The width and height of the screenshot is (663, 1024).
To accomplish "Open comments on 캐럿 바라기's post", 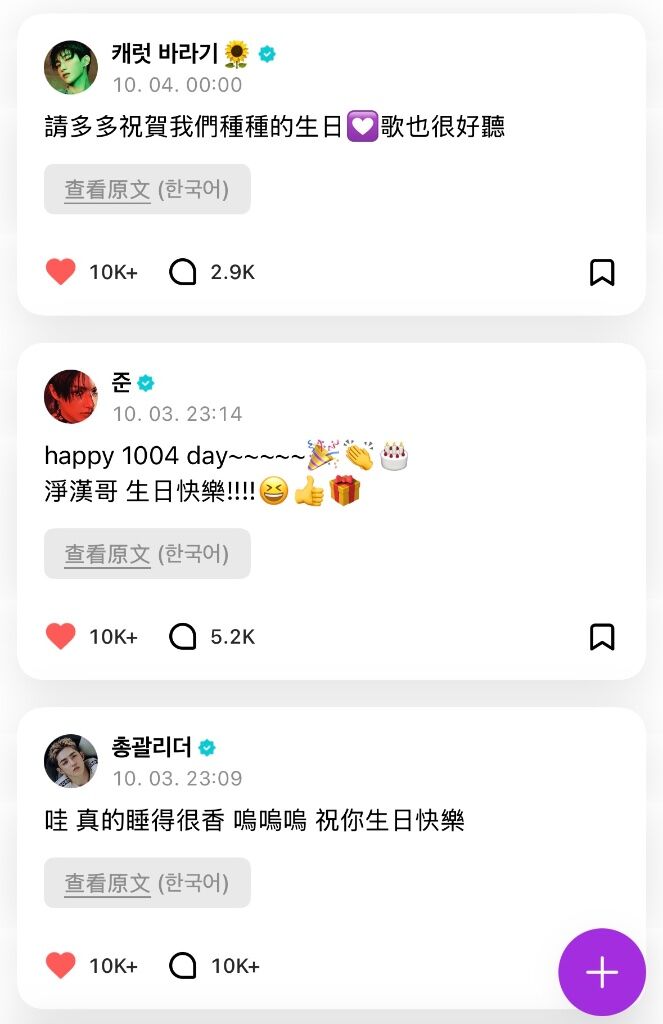I will point(183,272).
